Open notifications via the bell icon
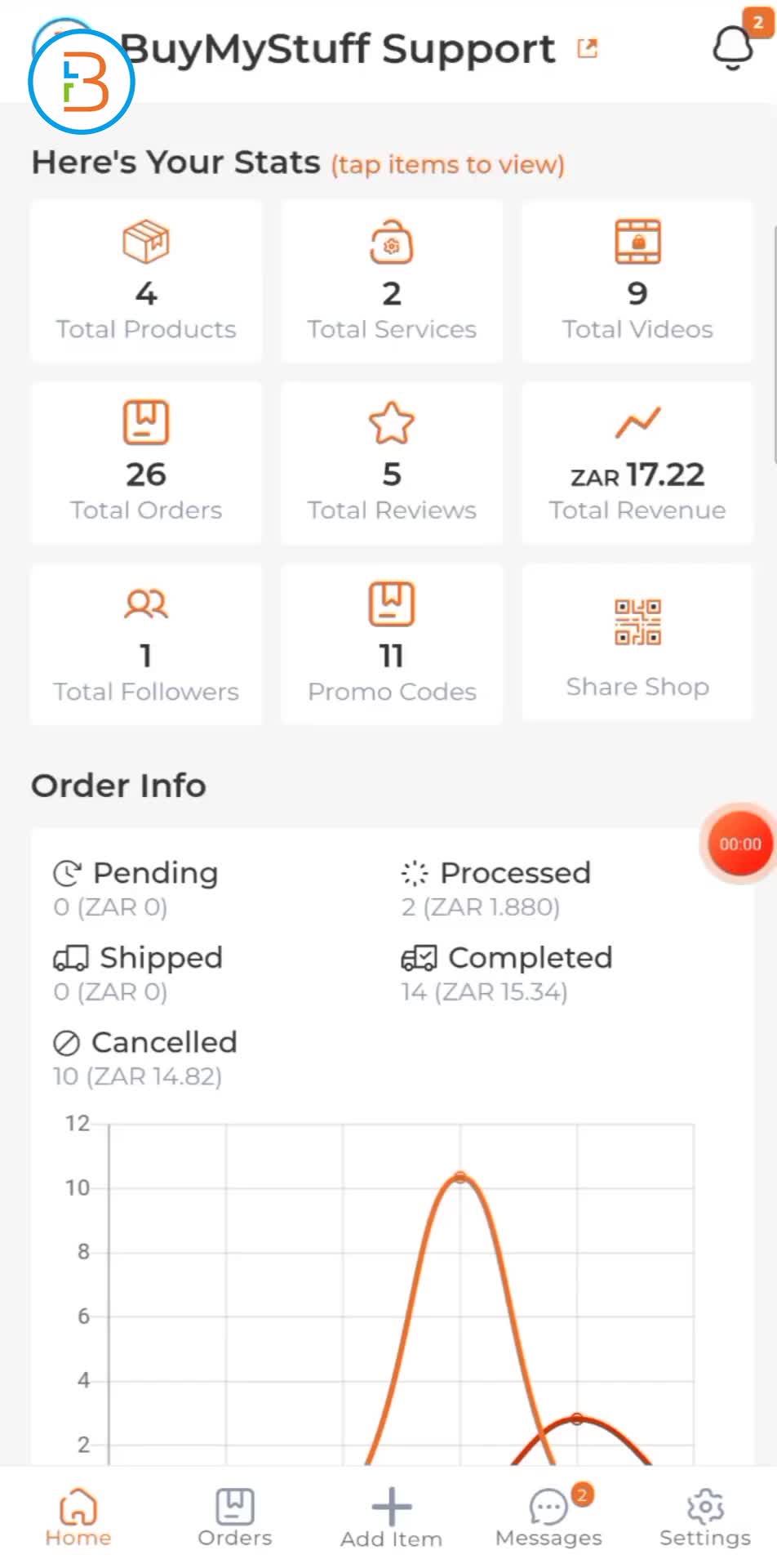 point(732,47)
